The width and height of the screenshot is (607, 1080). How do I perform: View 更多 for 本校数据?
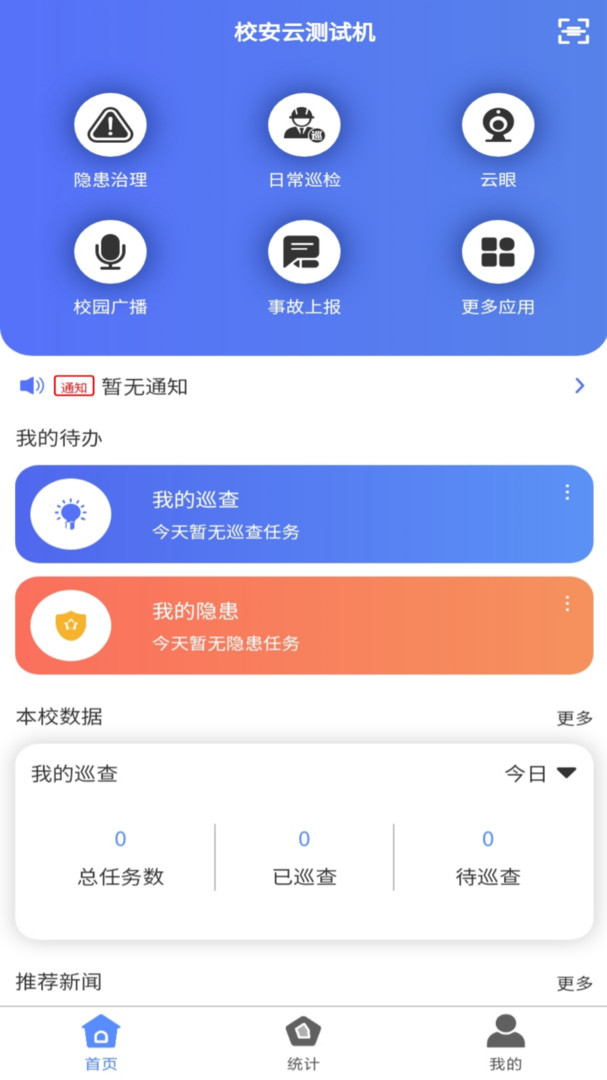coord(574,718)
